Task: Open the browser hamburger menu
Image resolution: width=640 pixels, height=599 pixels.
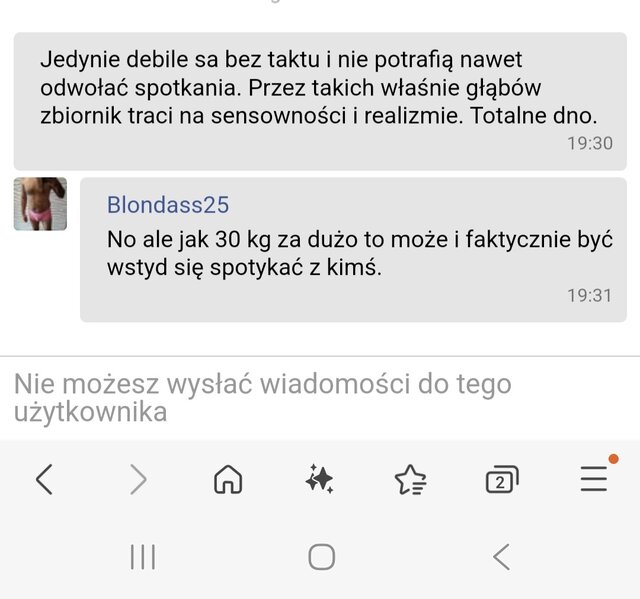Action: click(593, 479)
